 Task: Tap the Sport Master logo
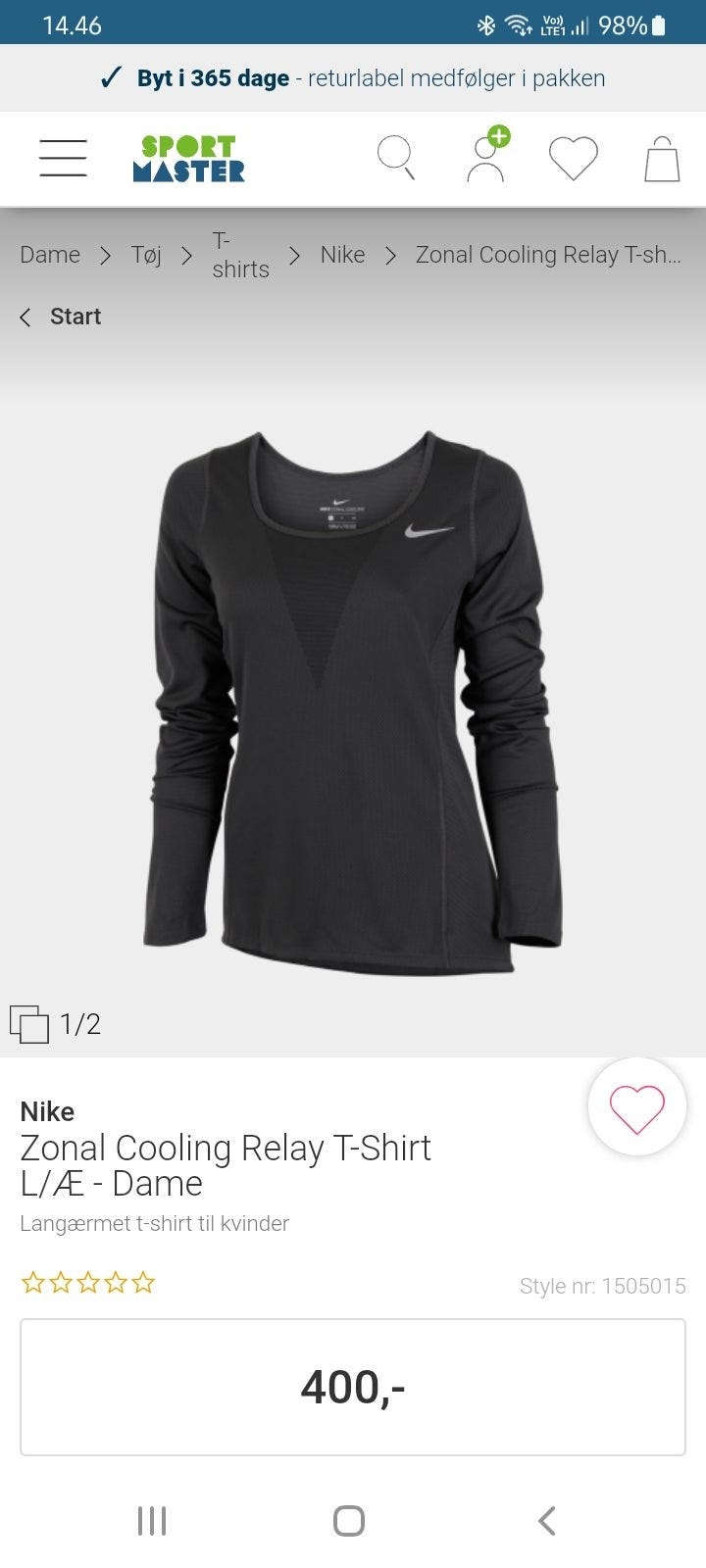(188, 159)
